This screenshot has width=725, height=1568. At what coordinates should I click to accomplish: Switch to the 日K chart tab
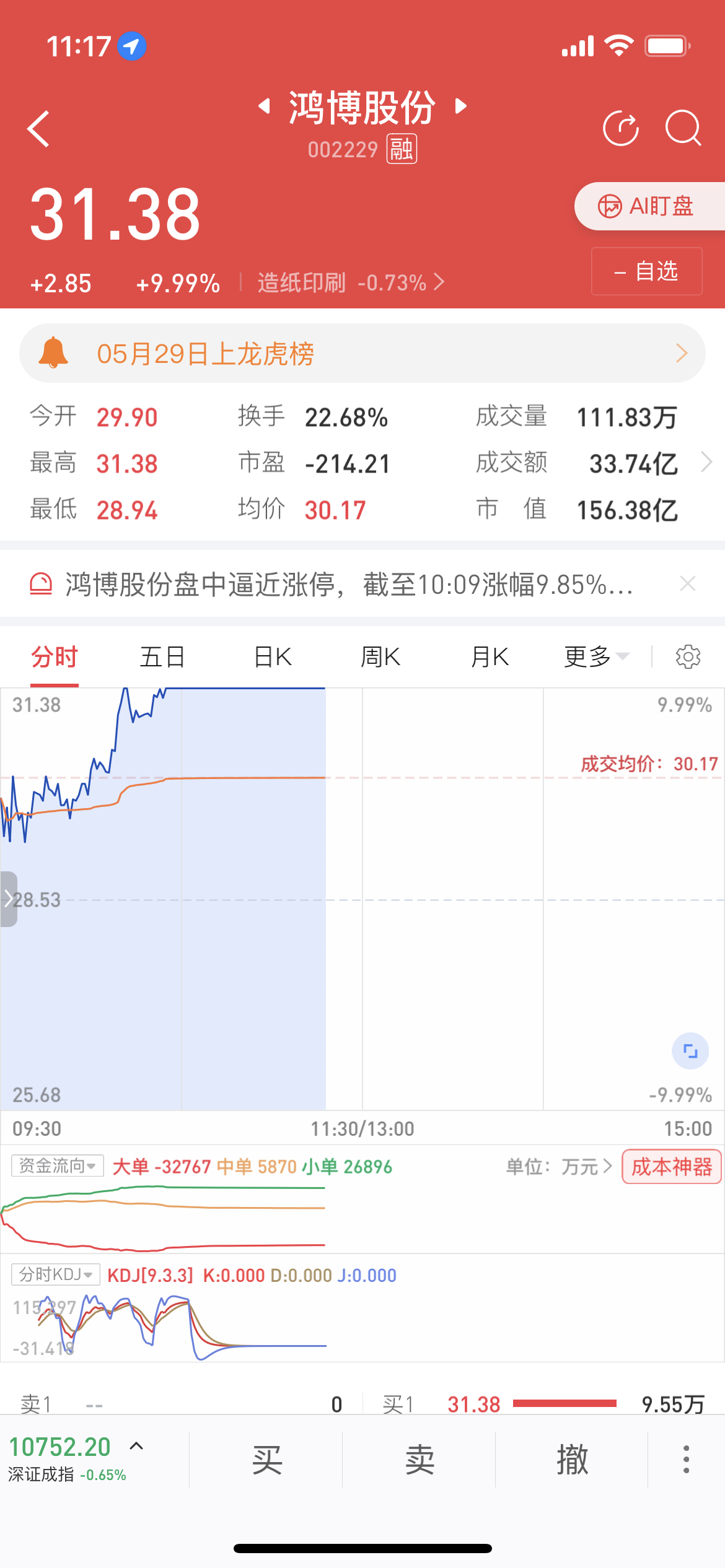pos(273,657)
